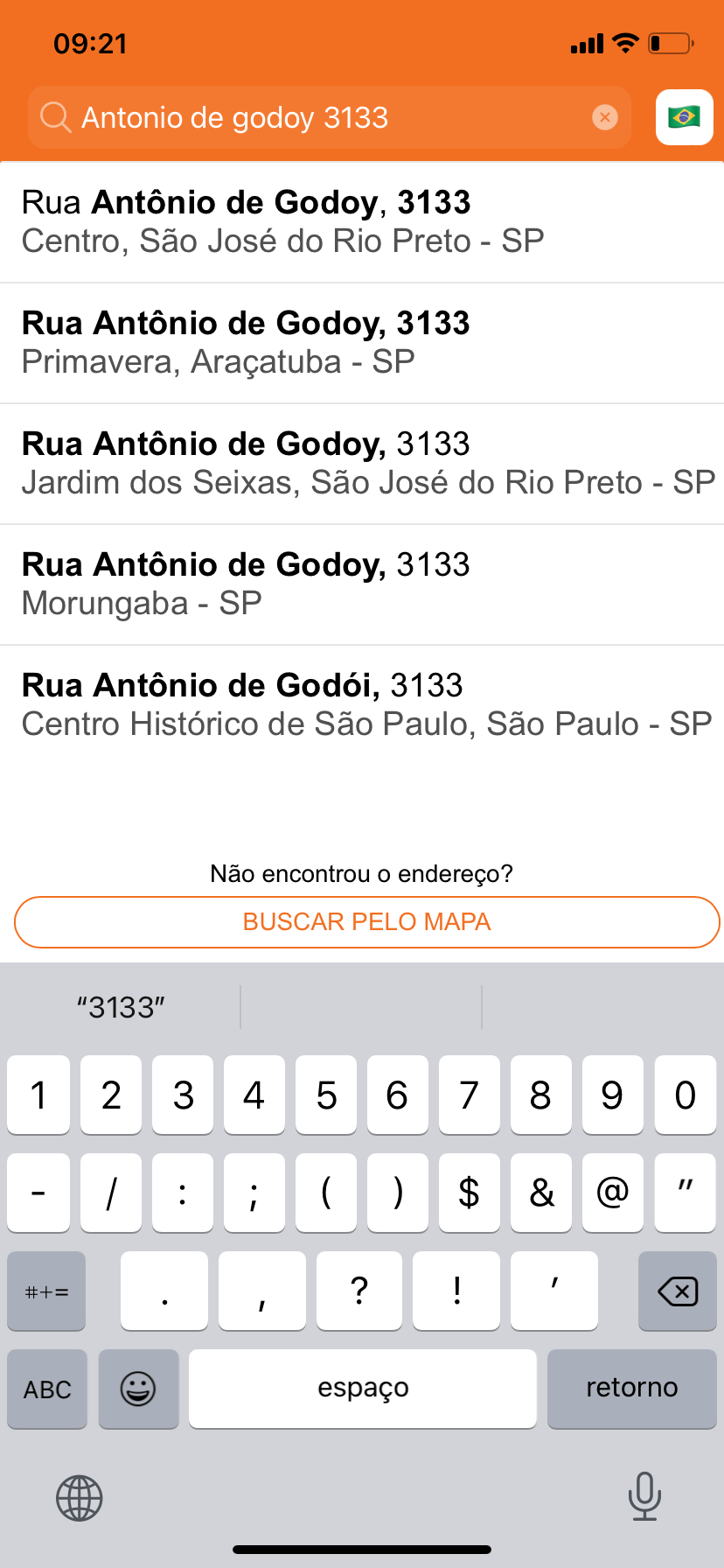Open the Brazil flag country selector
The width and height of the screenshot is (724, 1568).
684,116
